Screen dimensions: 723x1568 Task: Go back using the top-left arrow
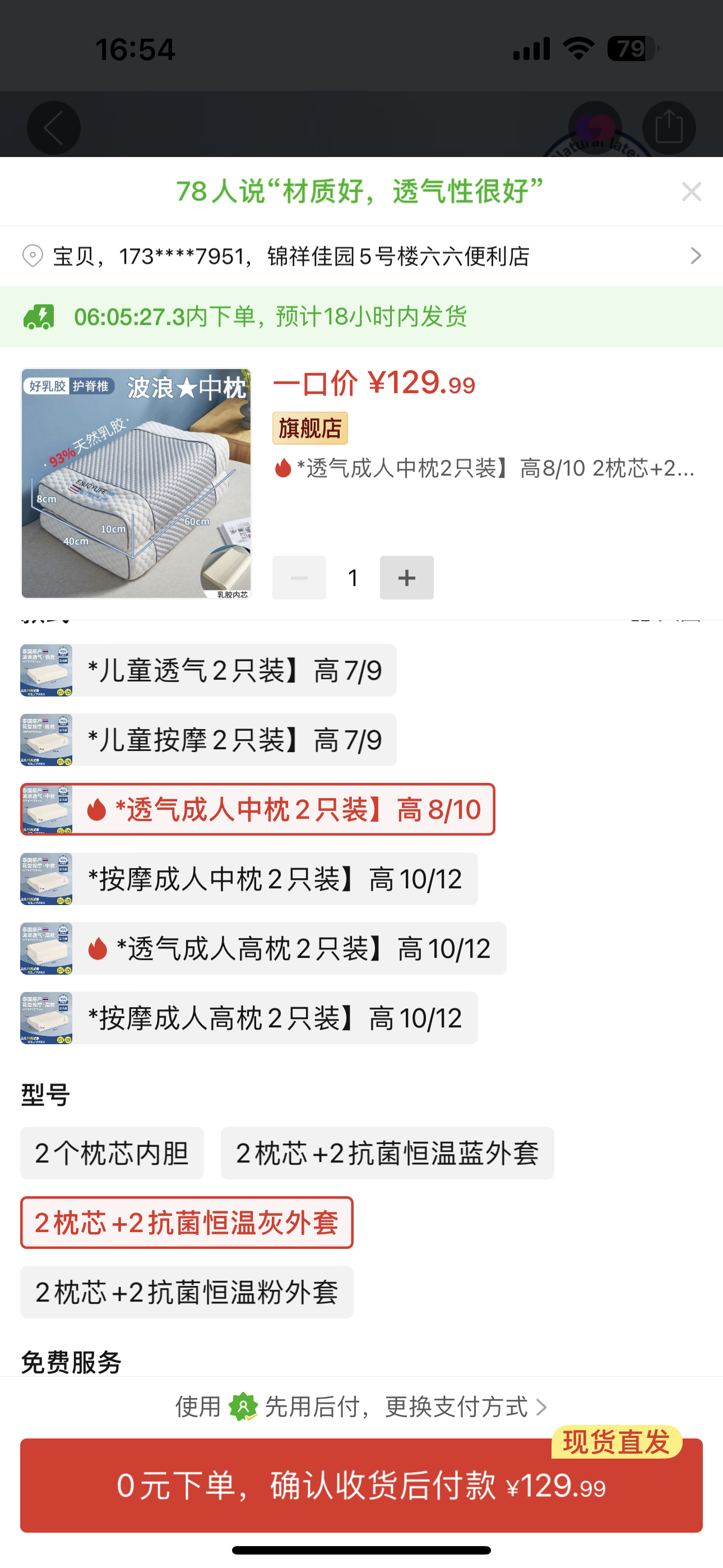(x=54, y=128)
